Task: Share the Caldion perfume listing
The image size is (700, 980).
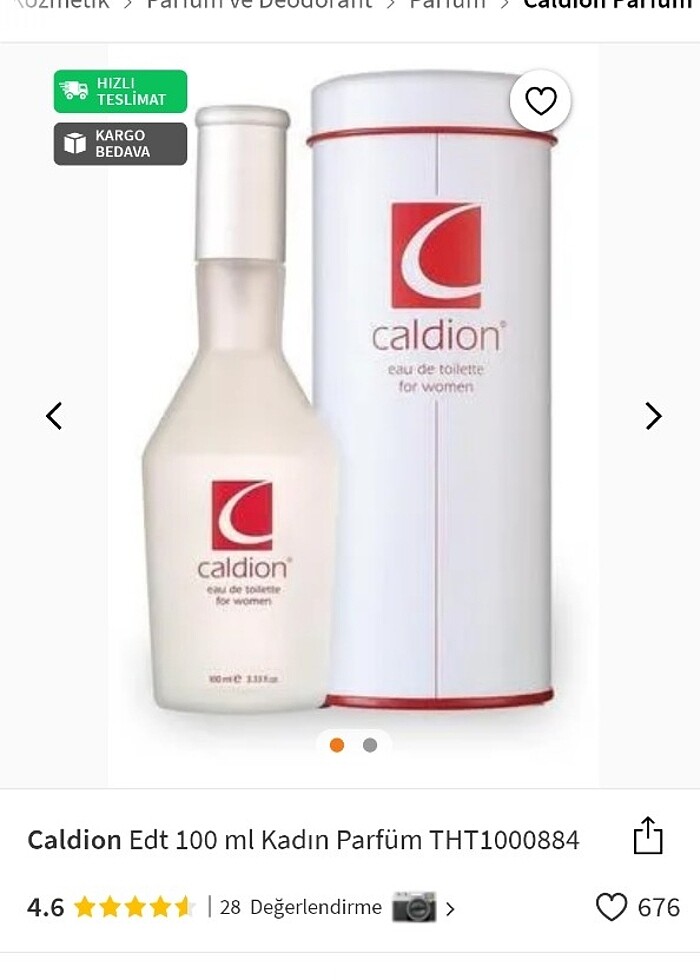Action: (648, 836)
